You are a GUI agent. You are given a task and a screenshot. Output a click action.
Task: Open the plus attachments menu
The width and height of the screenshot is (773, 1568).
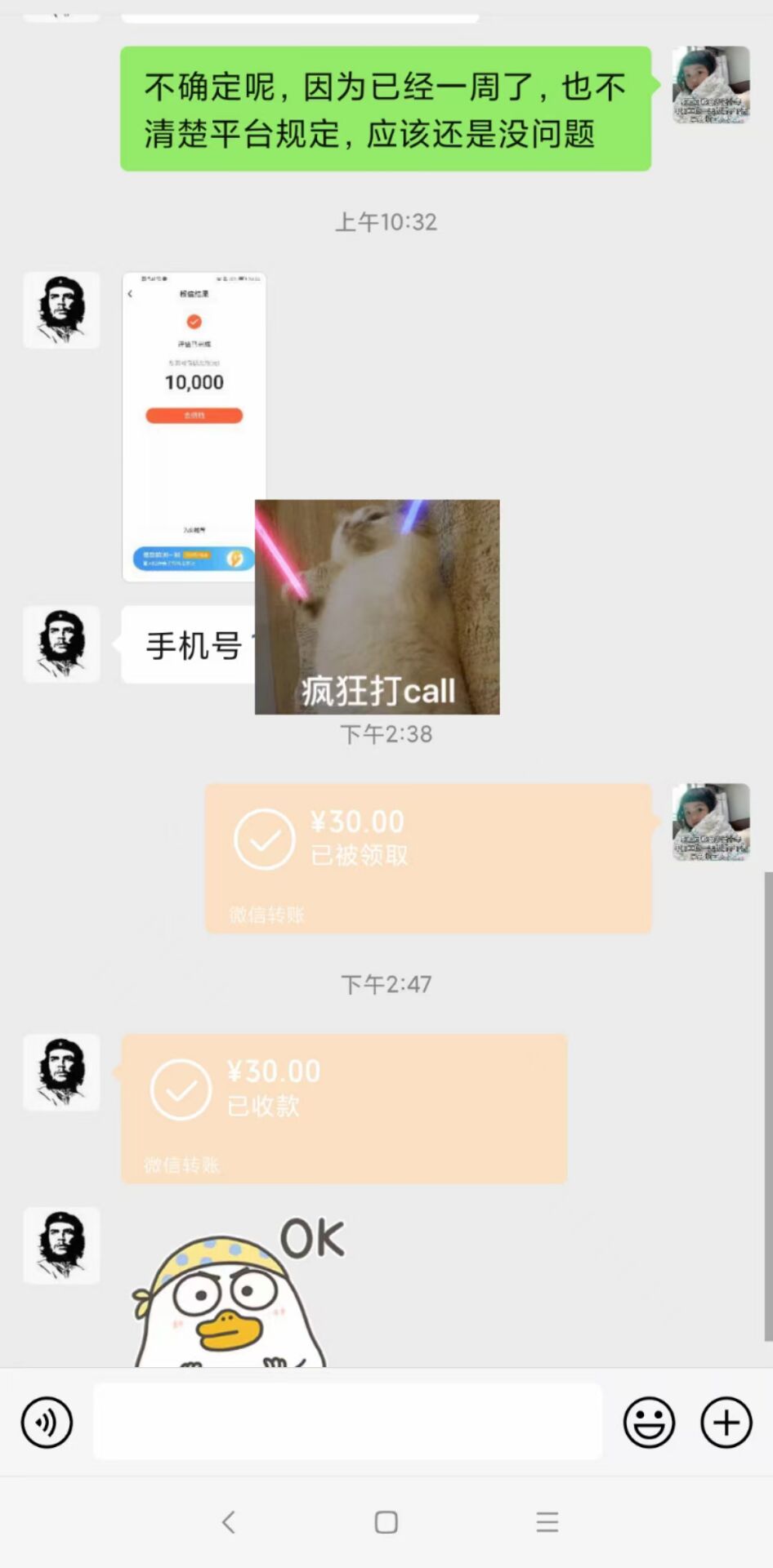(x=726, y=1423)
